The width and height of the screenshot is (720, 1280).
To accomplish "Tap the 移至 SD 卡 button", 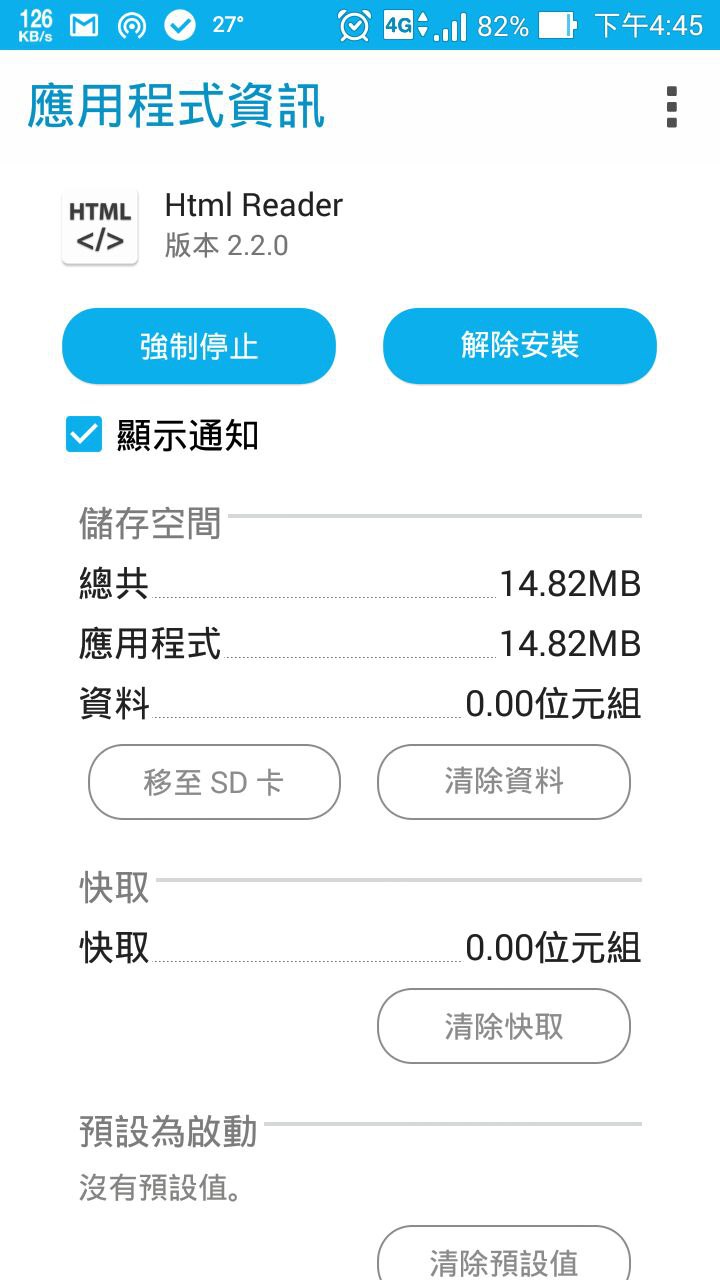I will click(215, 782).
